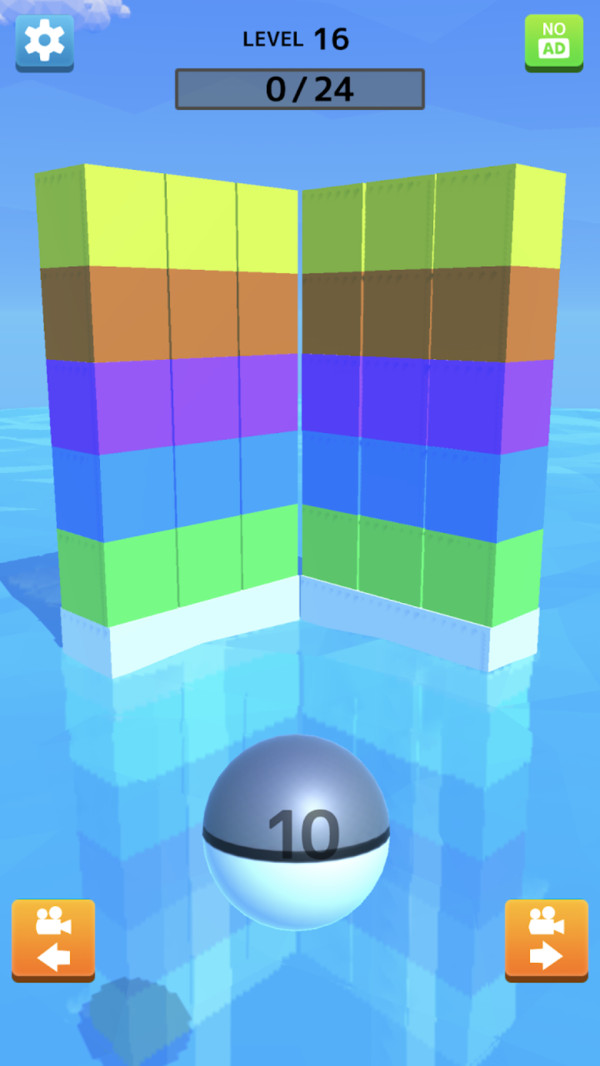Rotate camera to the left
This screenshot has width=600, height=1066.
pos(53,938)
